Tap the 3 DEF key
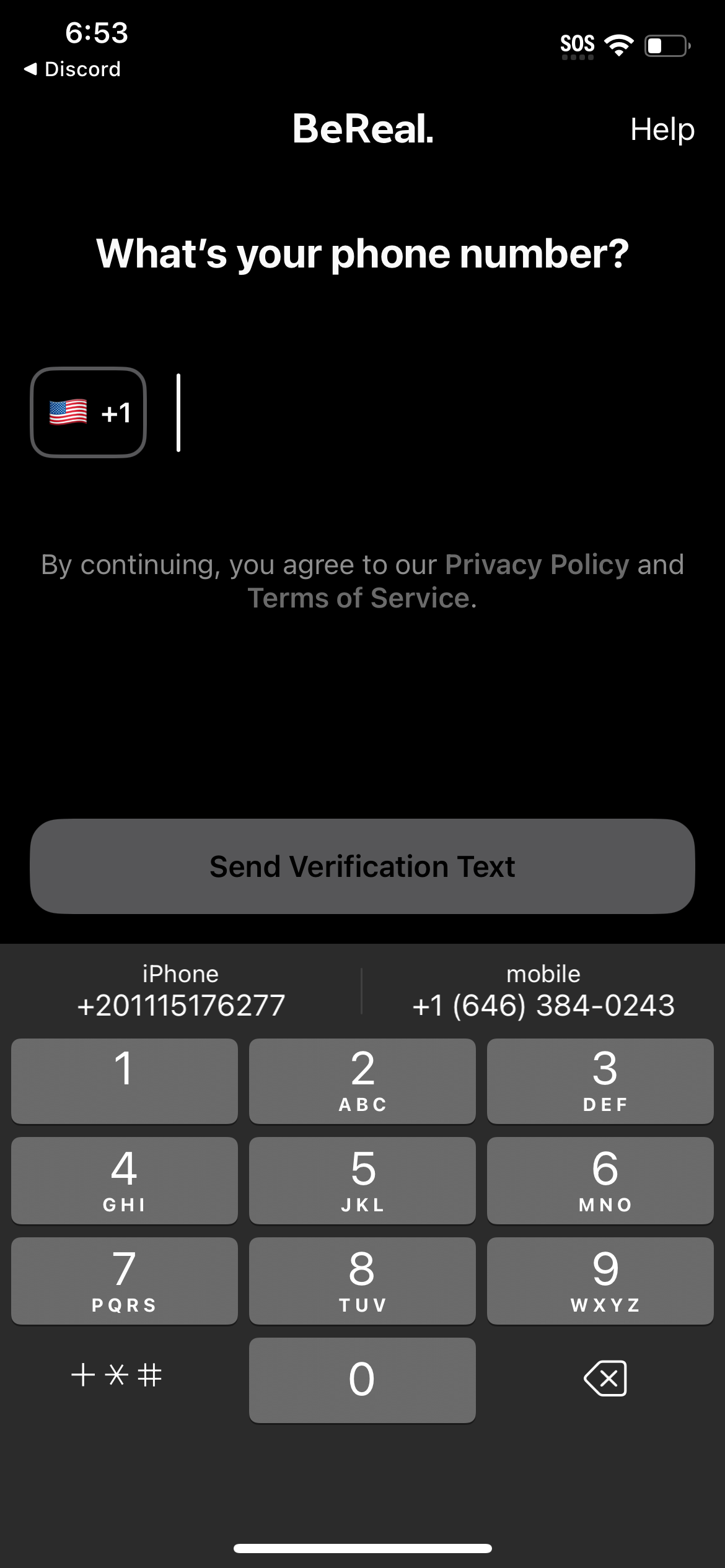 click(x=600, y=1081)
